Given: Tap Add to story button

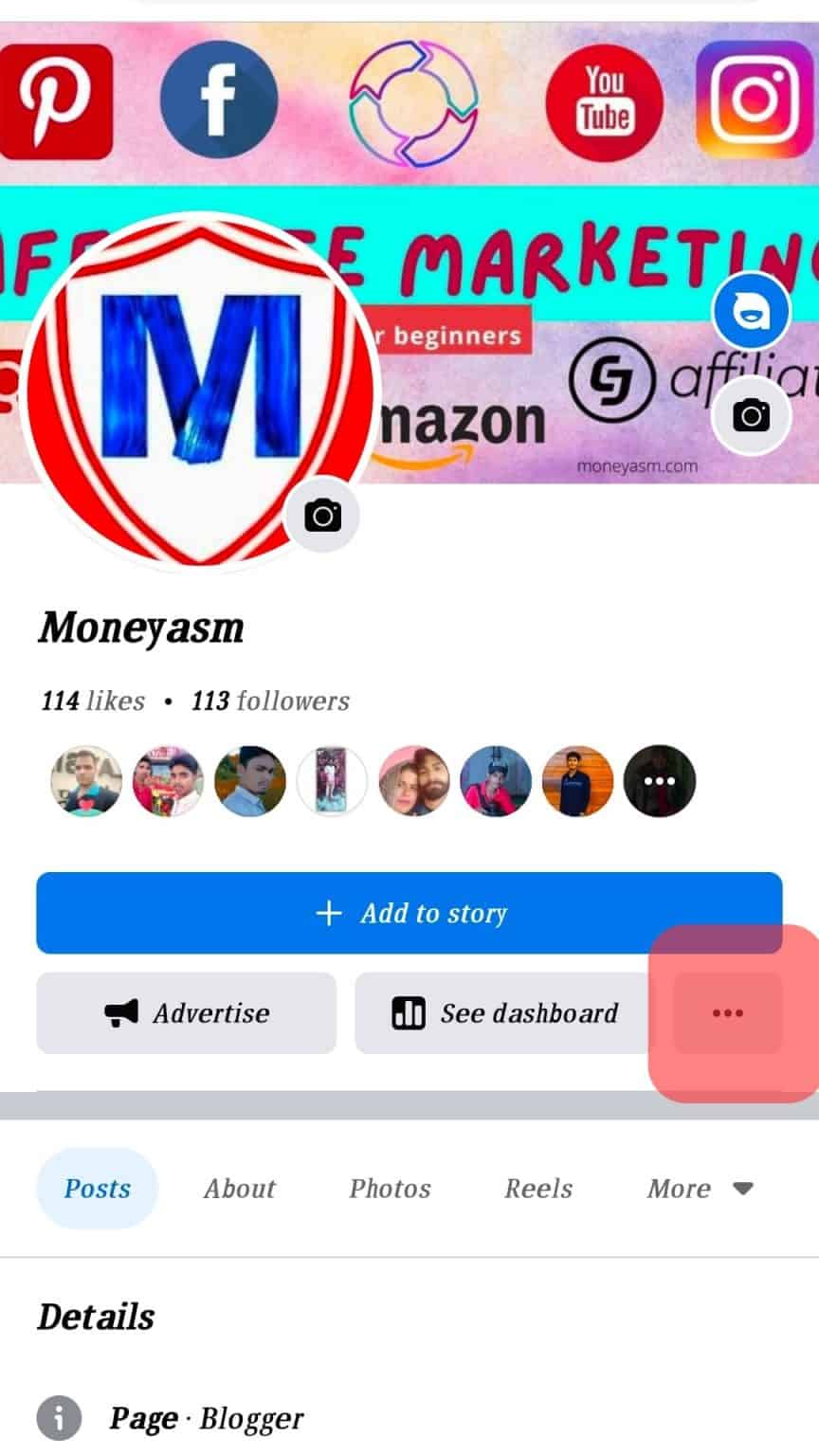Looking at the screenshot, I should coord(409,913).
